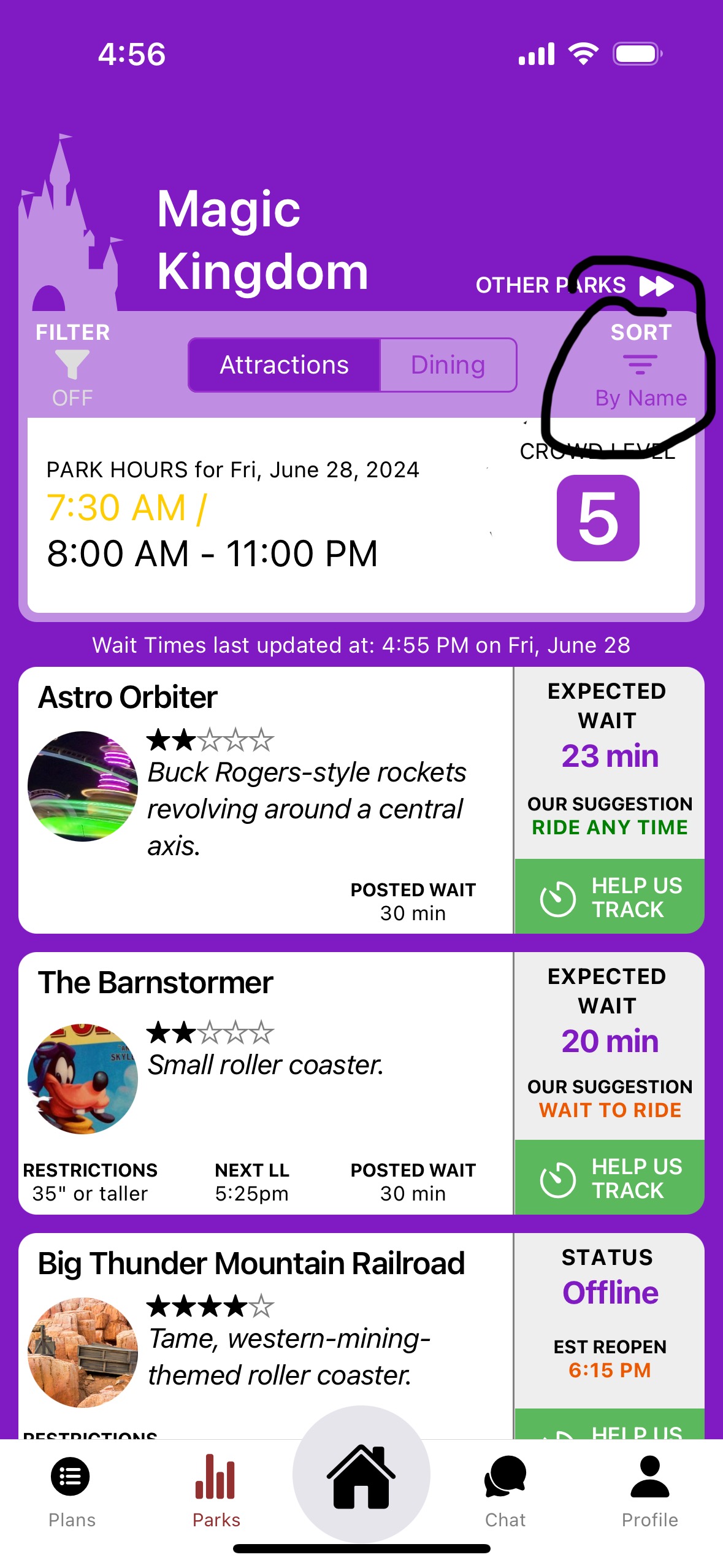Open The Barnstormer card

(266, 1083)
